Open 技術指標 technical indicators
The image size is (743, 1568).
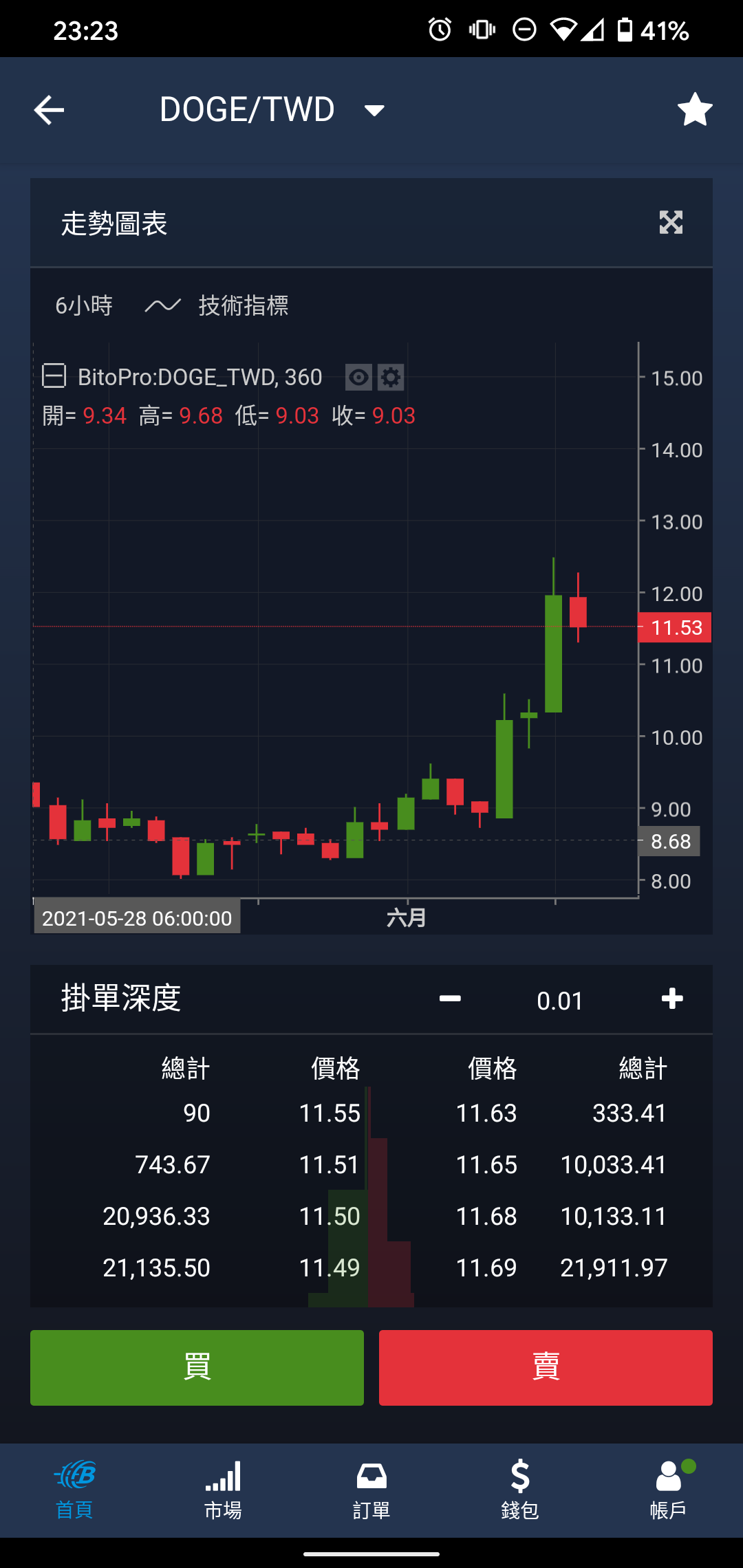click(217, 305)
